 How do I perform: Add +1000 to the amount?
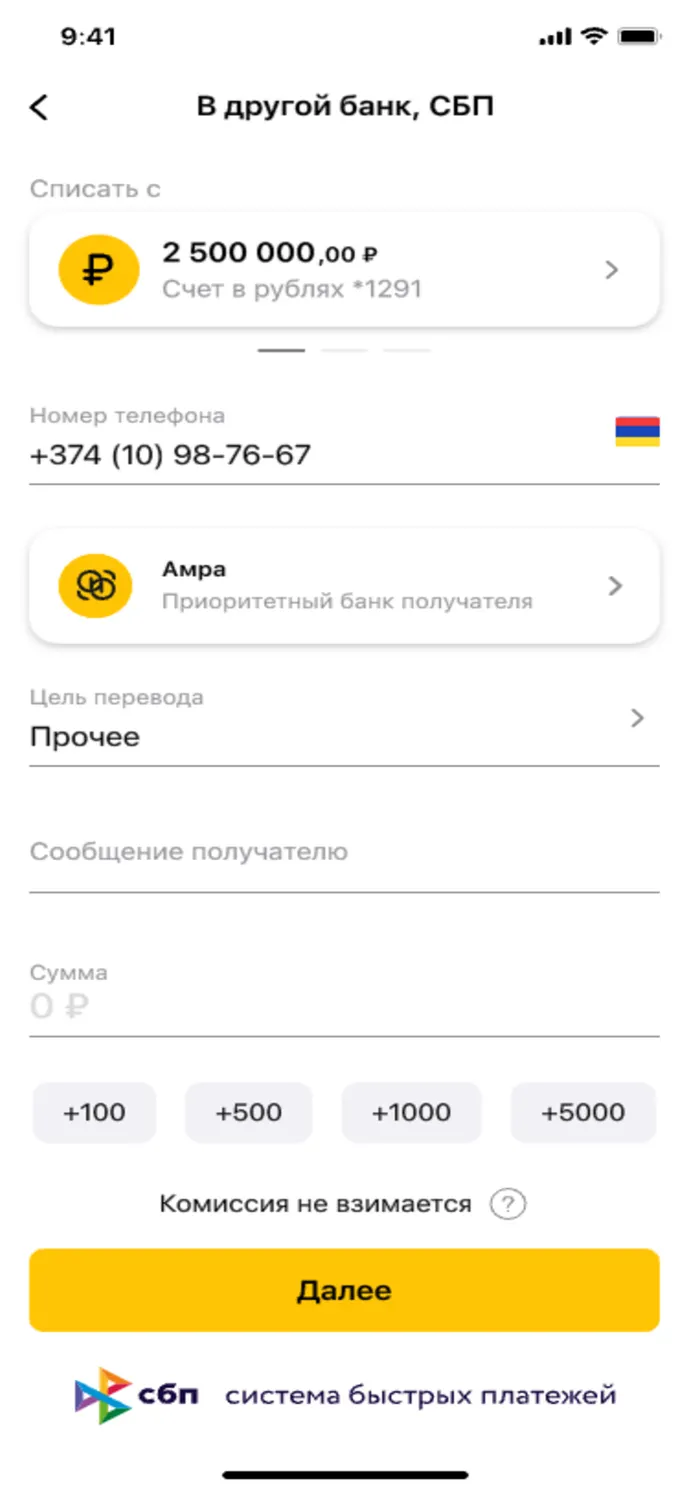pos(411,1112)
